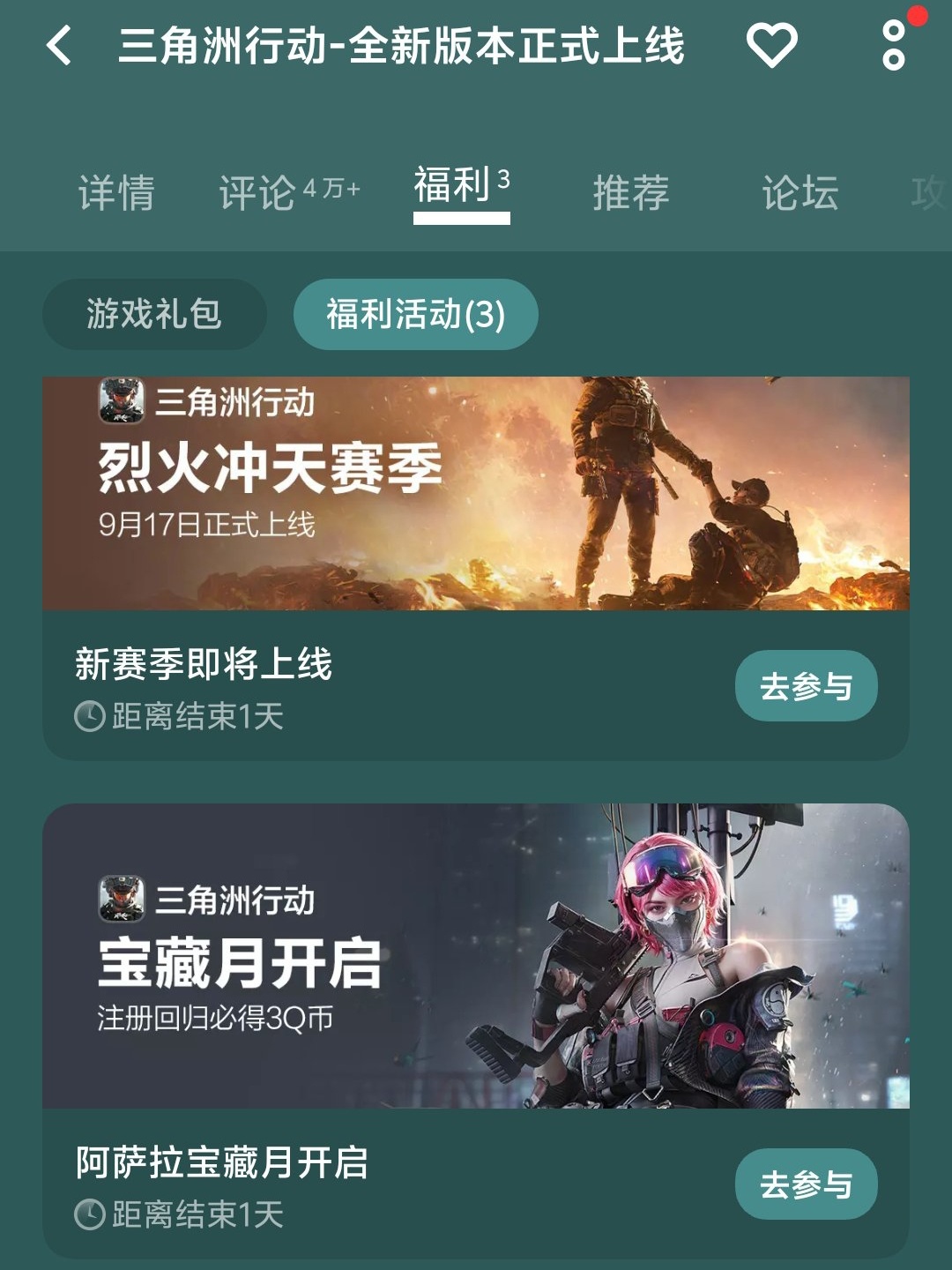Select the 福利活动(3) chip
Image resolution: width=952 pixels, height=1270 pixels.
coord(415,314)
